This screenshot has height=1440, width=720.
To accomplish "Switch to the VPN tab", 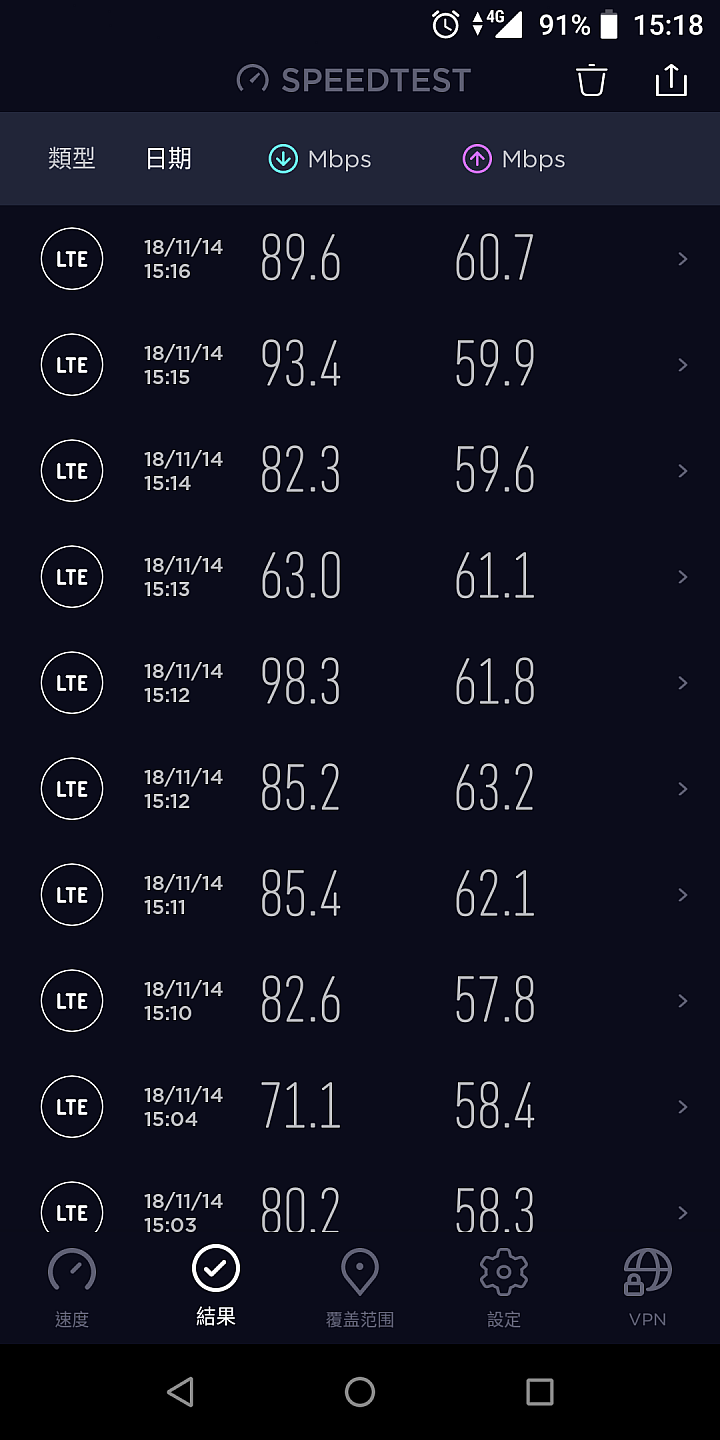I will pos(648,1288).
